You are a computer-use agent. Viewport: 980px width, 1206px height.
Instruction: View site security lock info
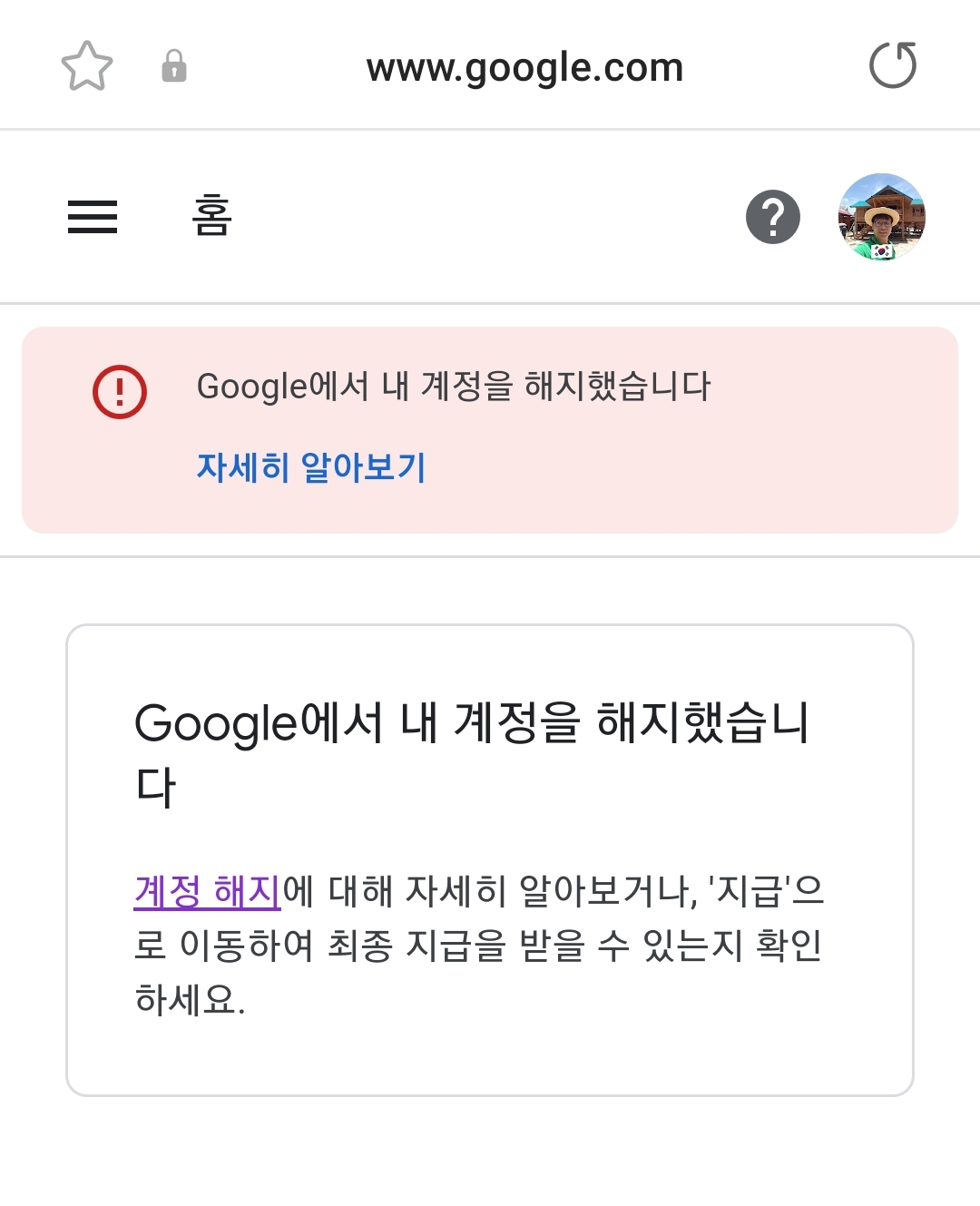coord(174,66)
